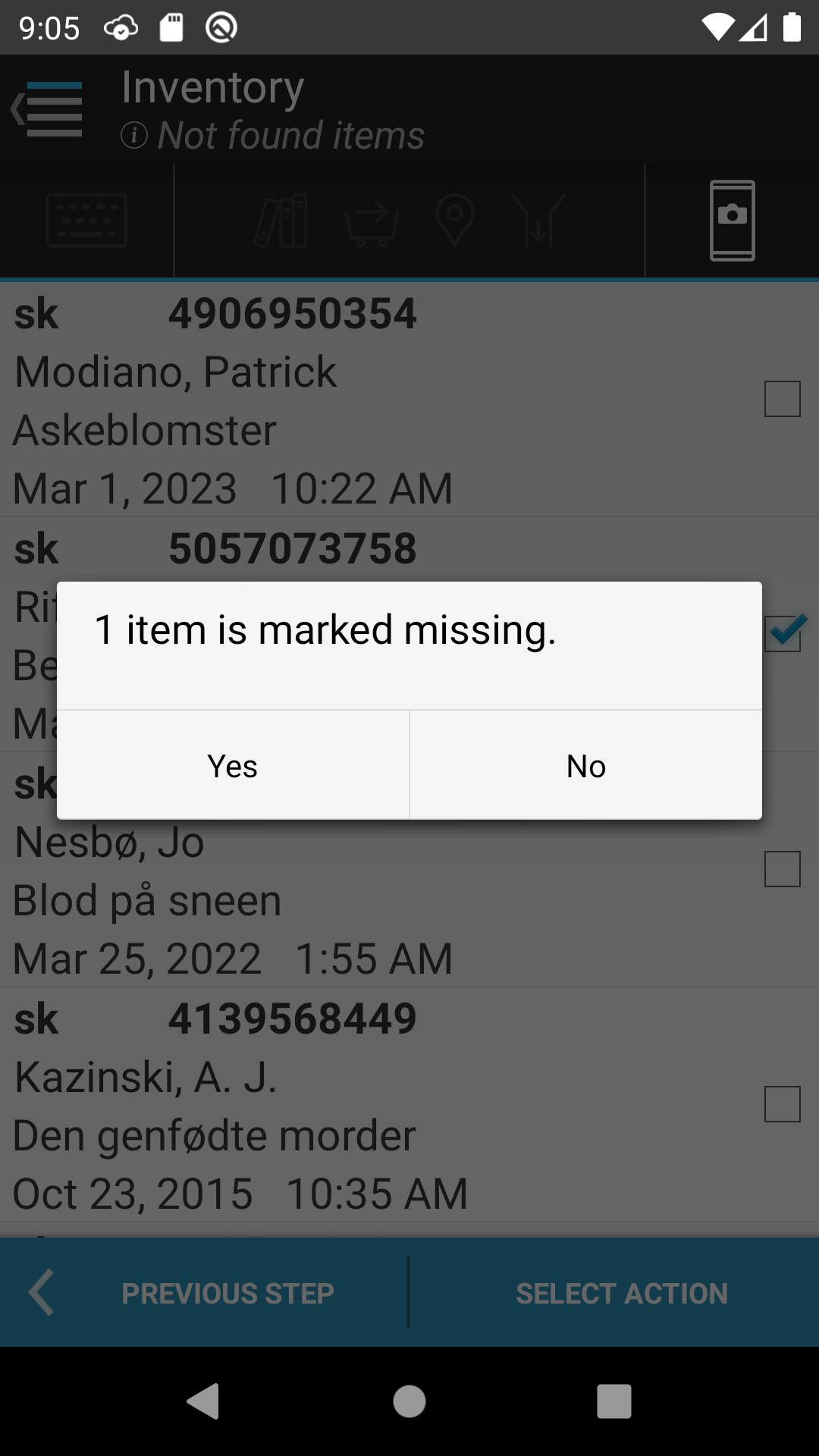Go back using the system navigation bar
819x1456 pixels.
pos(203,1401)
